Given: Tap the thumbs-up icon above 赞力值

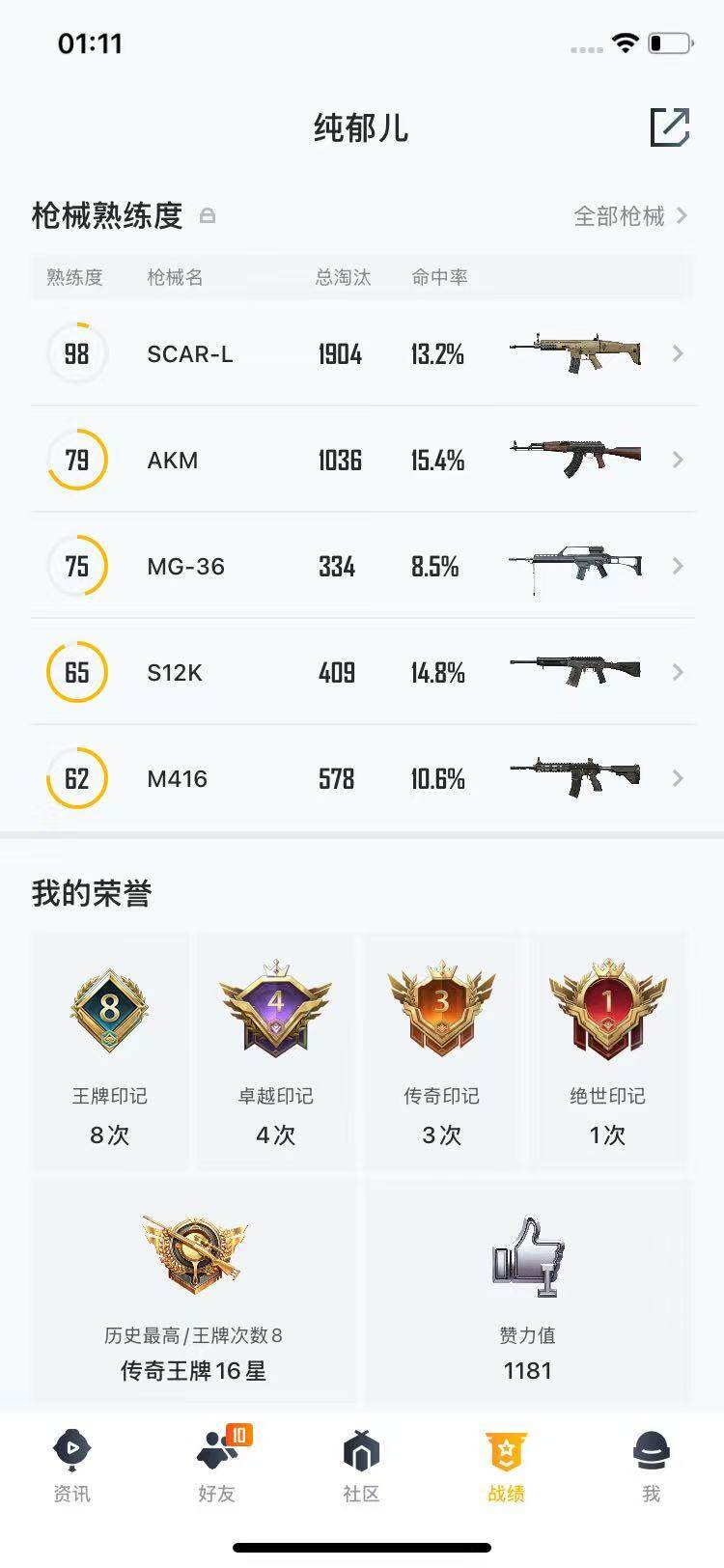Looking at the screenshot, I should (526, 1255).
